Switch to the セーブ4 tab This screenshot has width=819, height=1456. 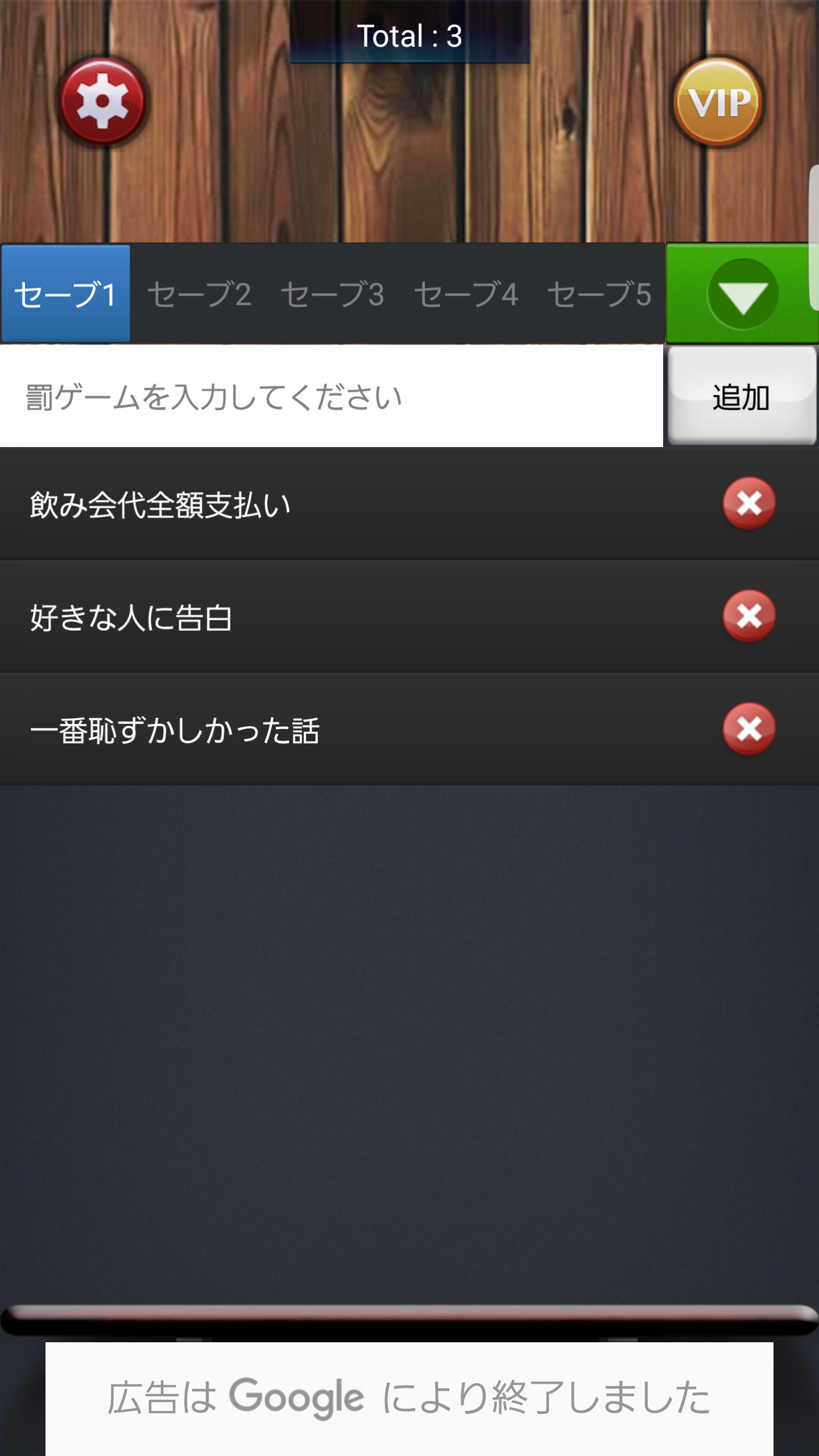(465, 293)
